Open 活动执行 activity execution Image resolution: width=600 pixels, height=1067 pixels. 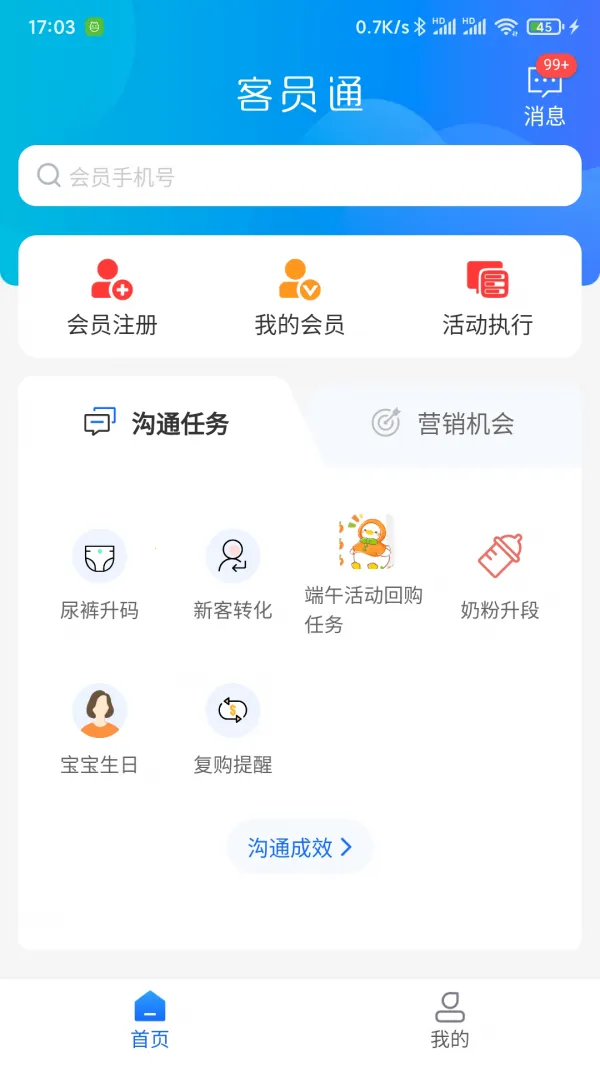[488, 297]
